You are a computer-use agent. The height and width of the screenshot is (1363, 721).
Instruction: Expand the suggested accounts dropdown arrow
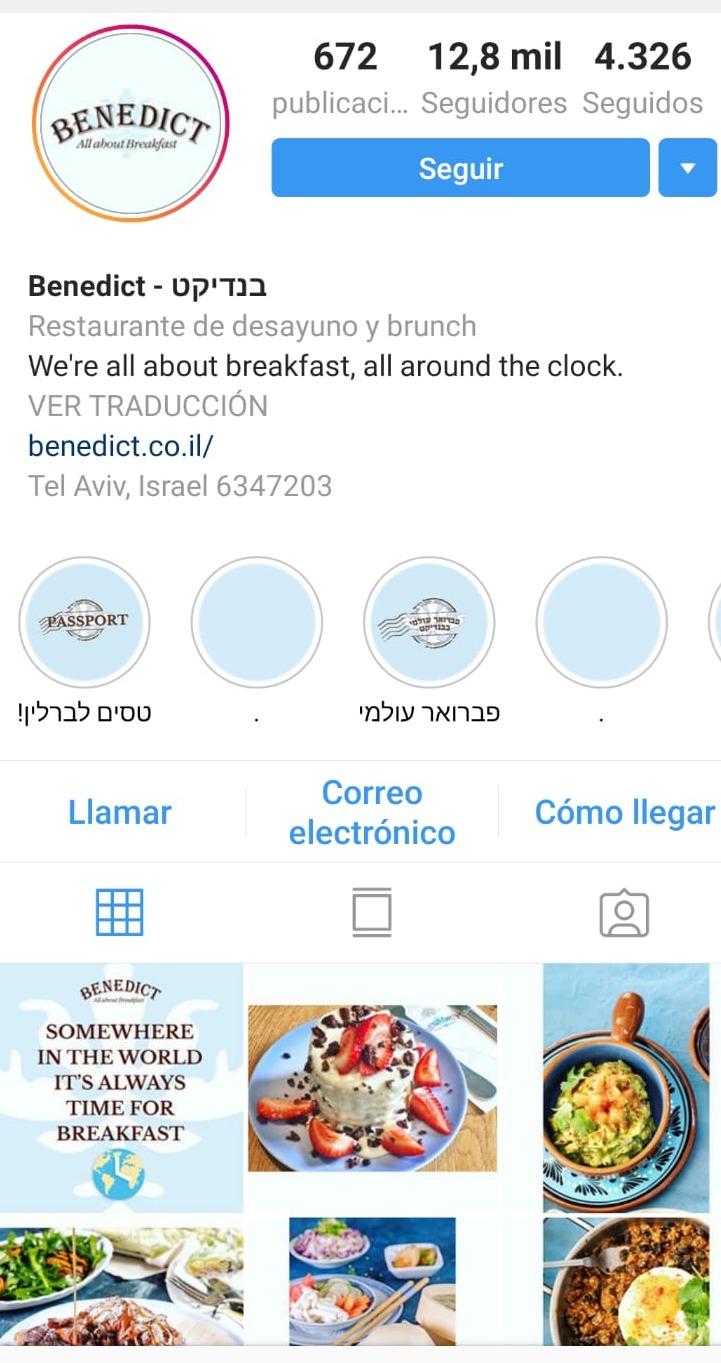687,168
